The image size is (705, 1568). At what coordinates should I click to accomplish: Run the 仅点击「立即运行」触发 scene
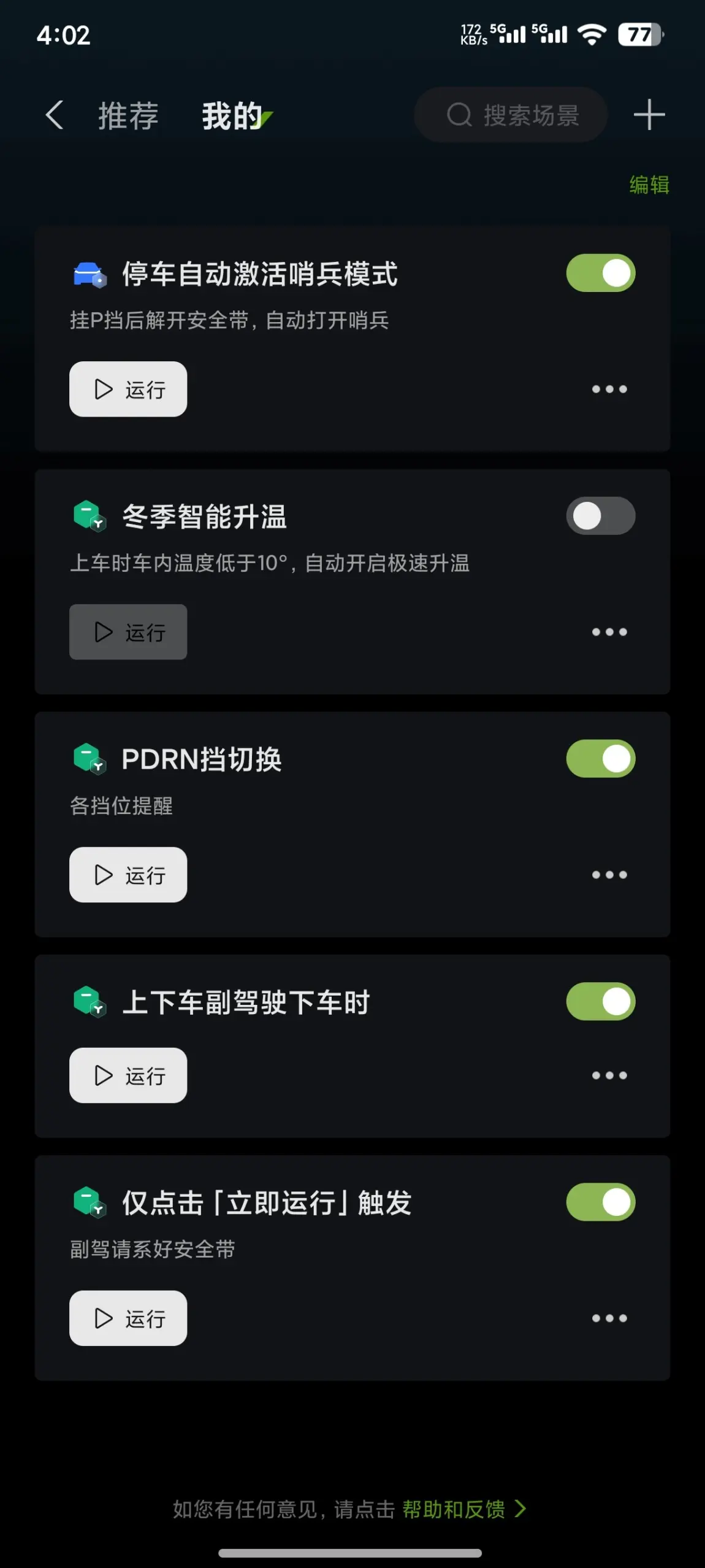128,1318
